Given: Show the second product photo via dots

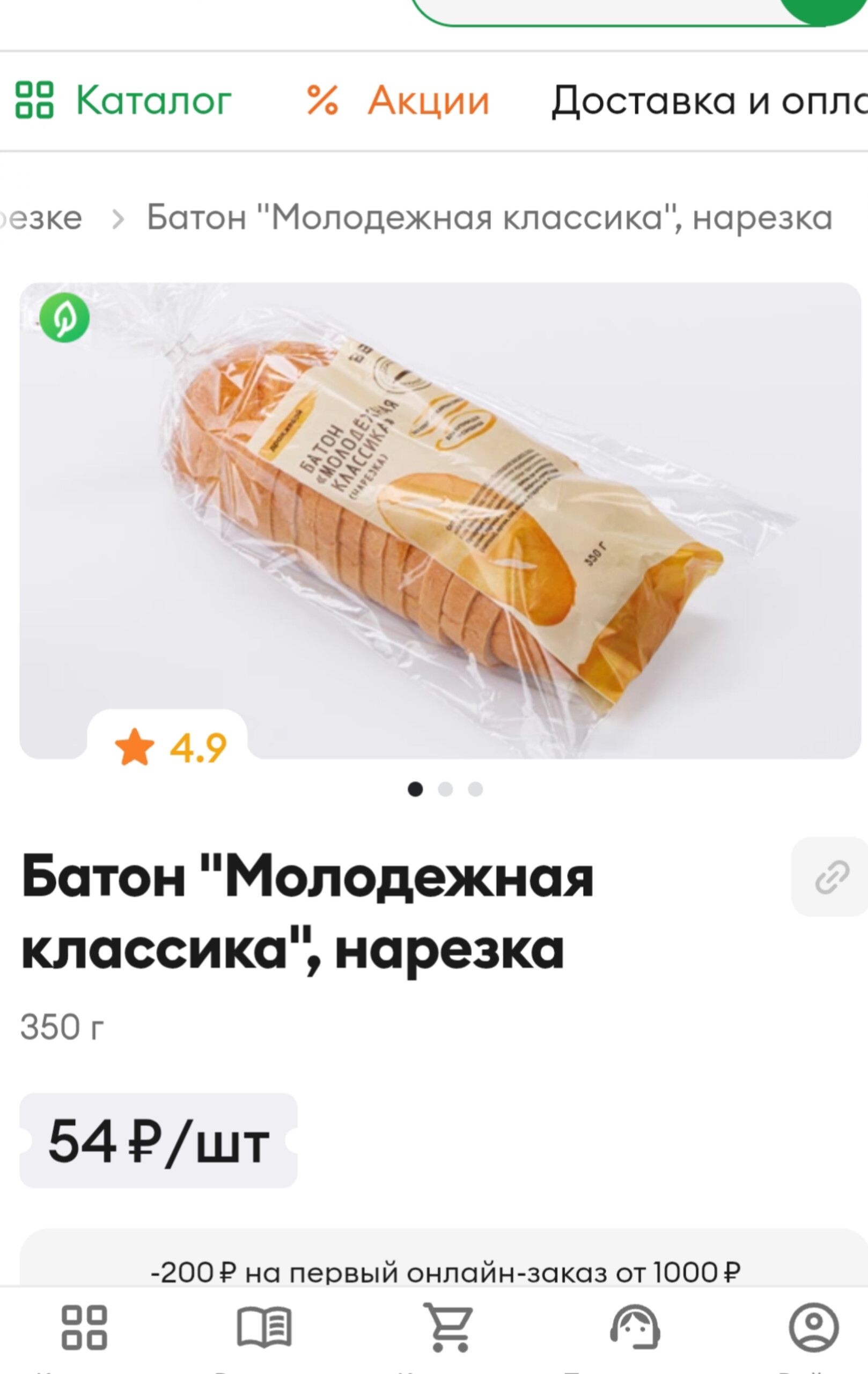Looking at the screenshot, I should (x=445, y=789).
